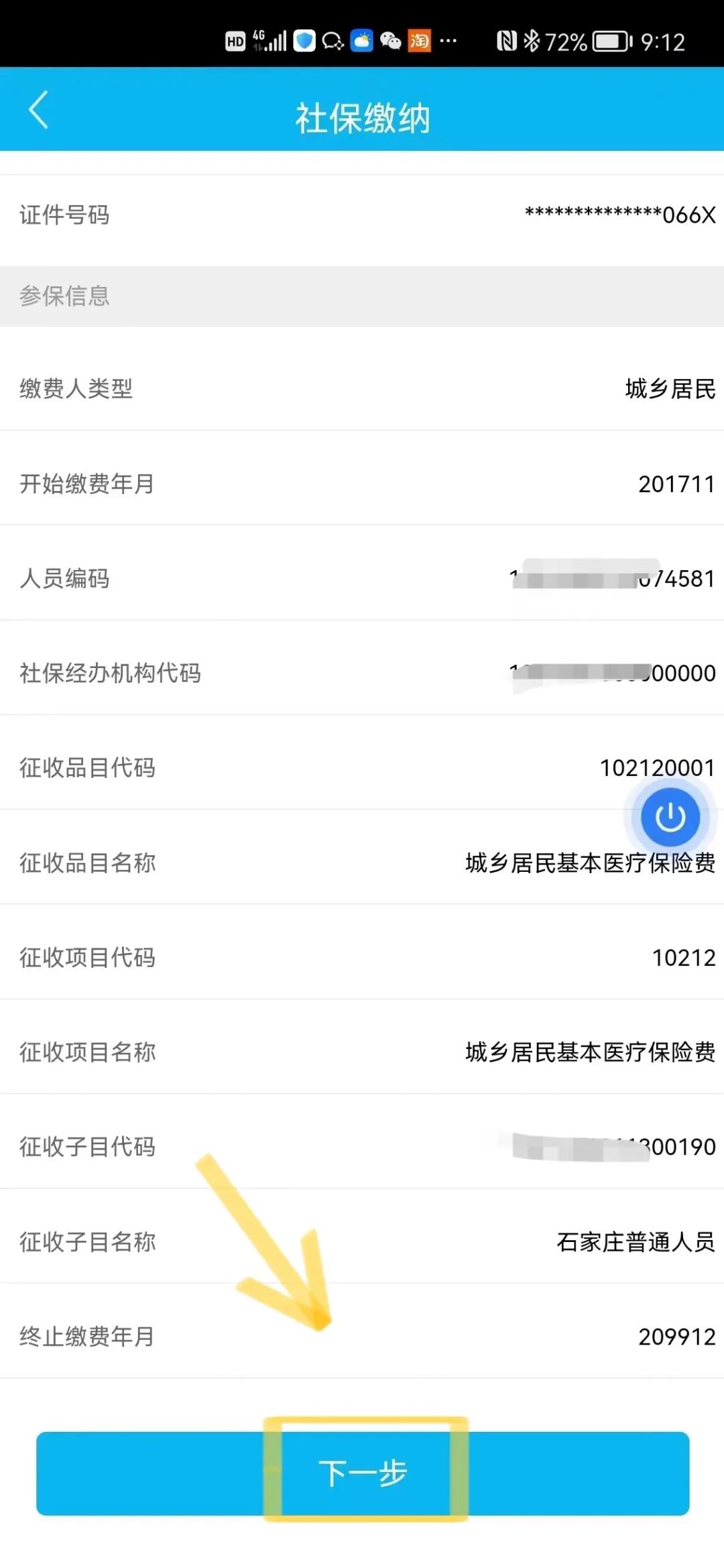Go back from 社保缴纳 page
Viewport: 724px width, 1568px height.
tap(39, 110)
